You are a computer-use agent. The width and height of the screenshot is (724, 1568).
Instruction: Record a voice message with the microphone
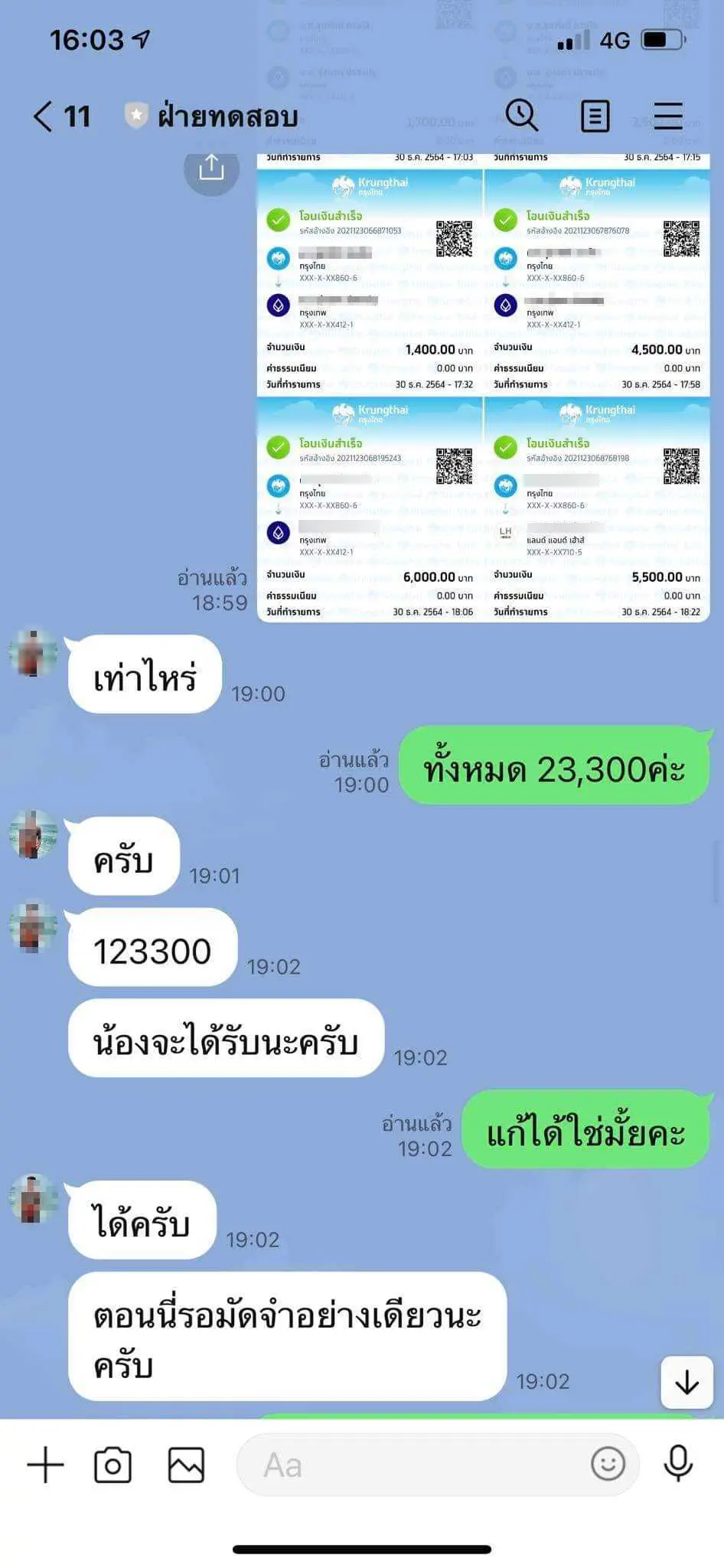coord(678,1464)
